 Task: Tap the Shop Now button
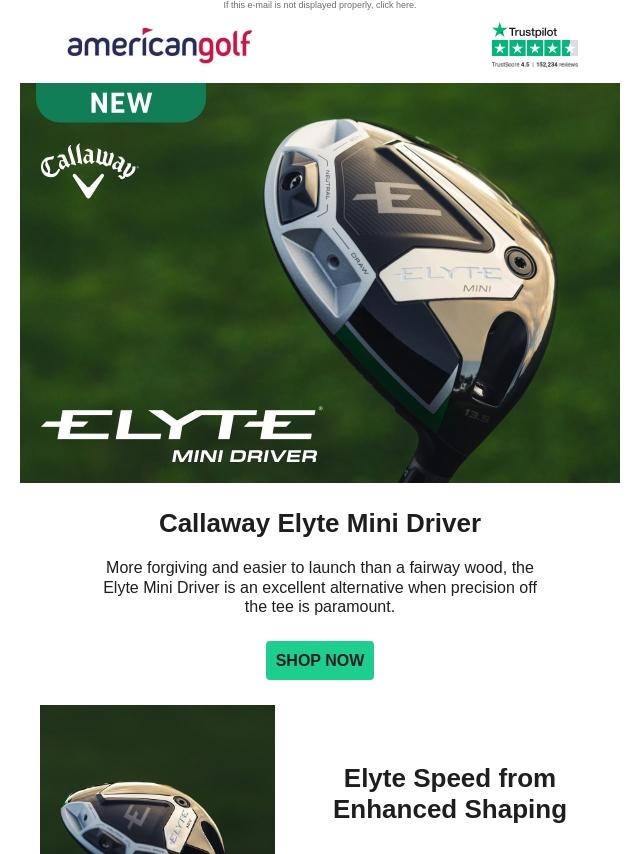(319, 660)
